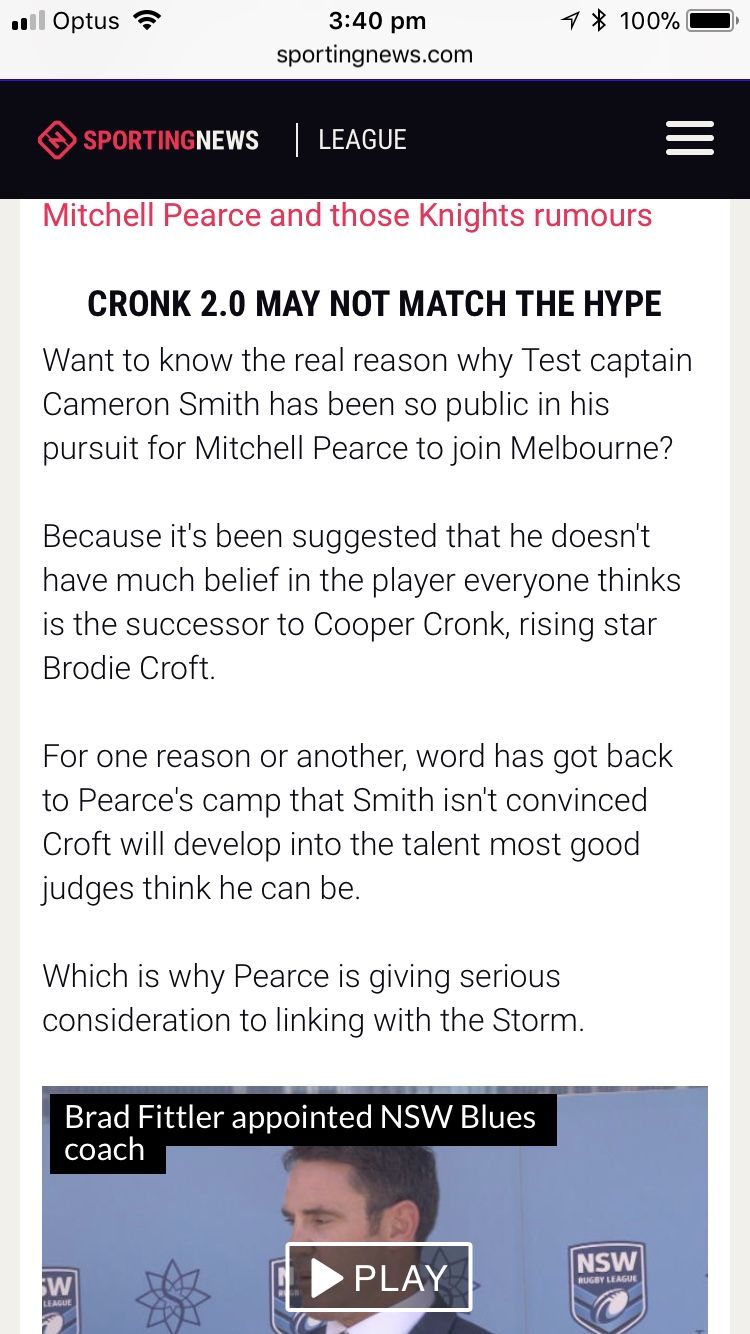This screenshot has height=1334, width=750.
Task: Play the Brad Fittler video
Action: tap(378, 1277)
